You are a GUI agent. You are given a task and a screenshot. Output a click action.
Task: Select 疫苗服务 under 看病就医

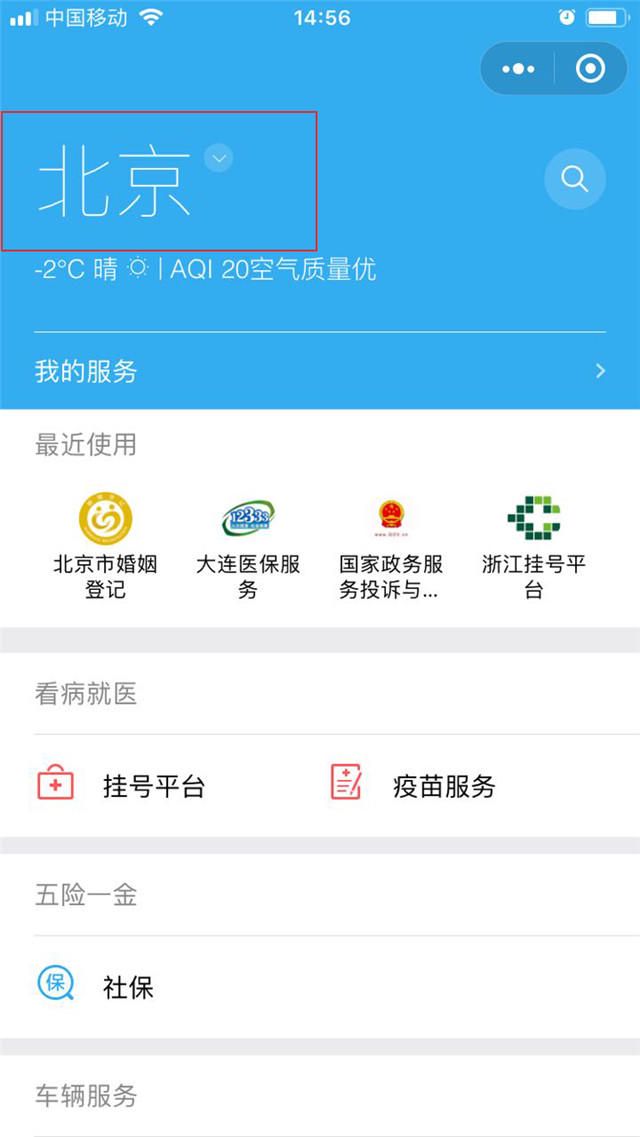tap(412, 786)
